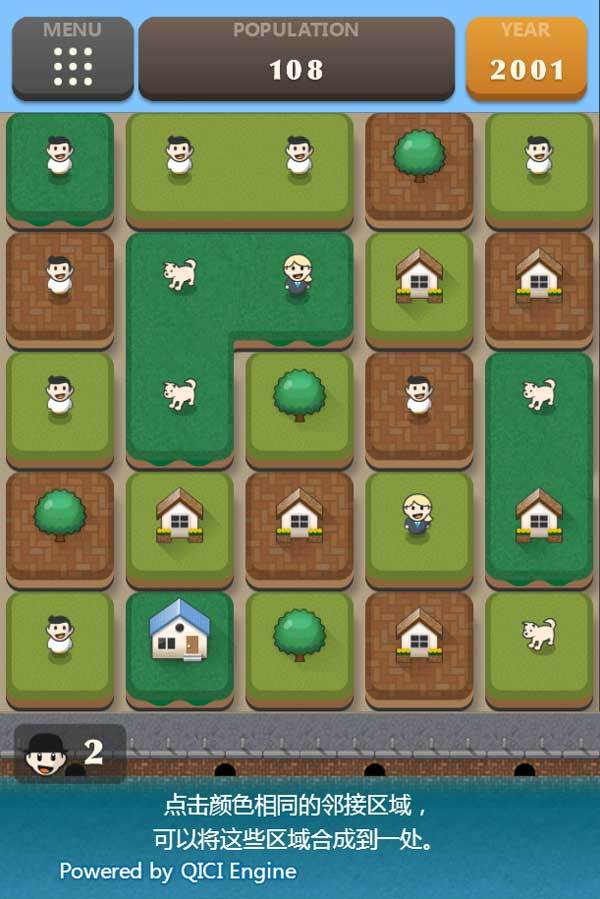The height and width of the screenshot is (899, 600).
Task: Tap the wide light green tile with two men
Action: click(239, 167)
